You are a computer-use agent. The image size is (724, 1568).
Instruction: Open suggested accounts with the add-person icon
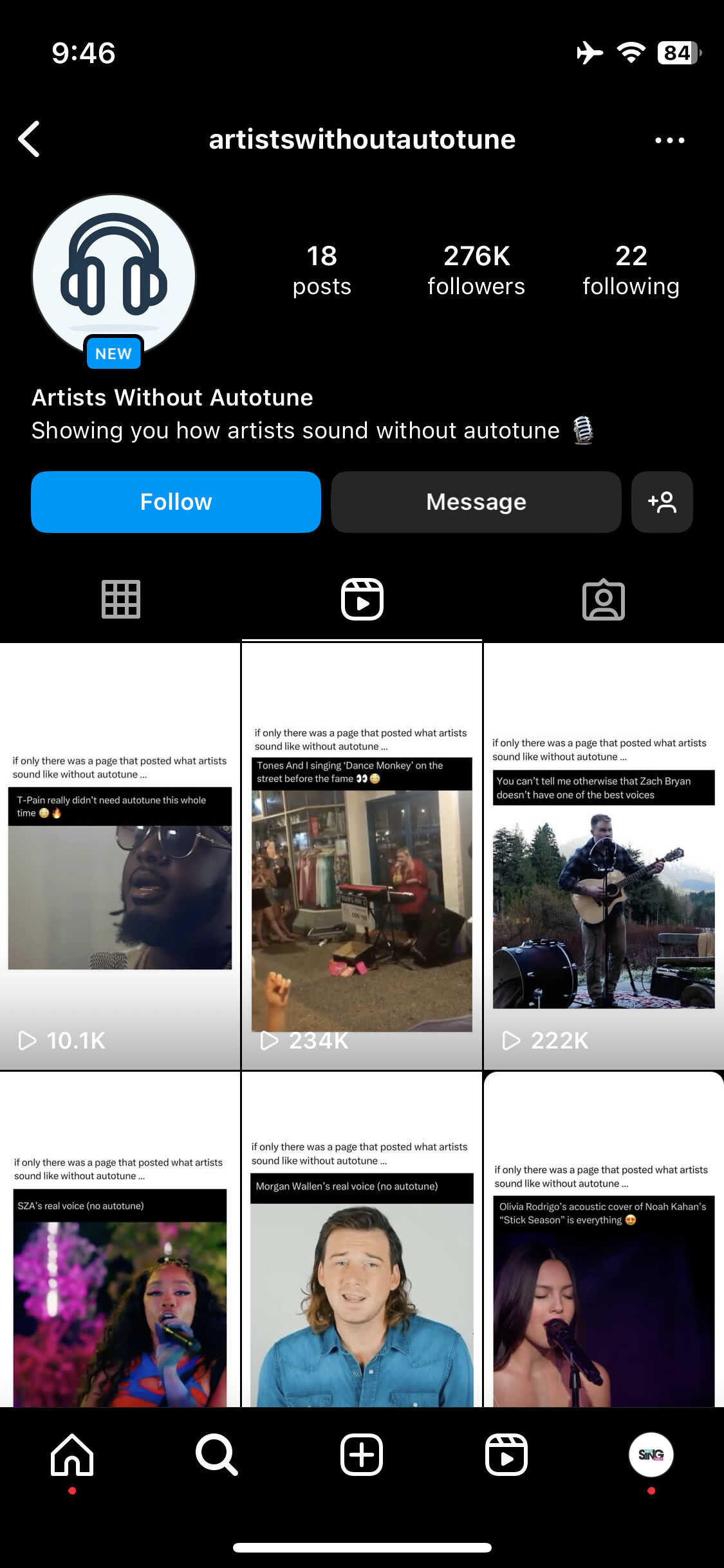[662, 502]
